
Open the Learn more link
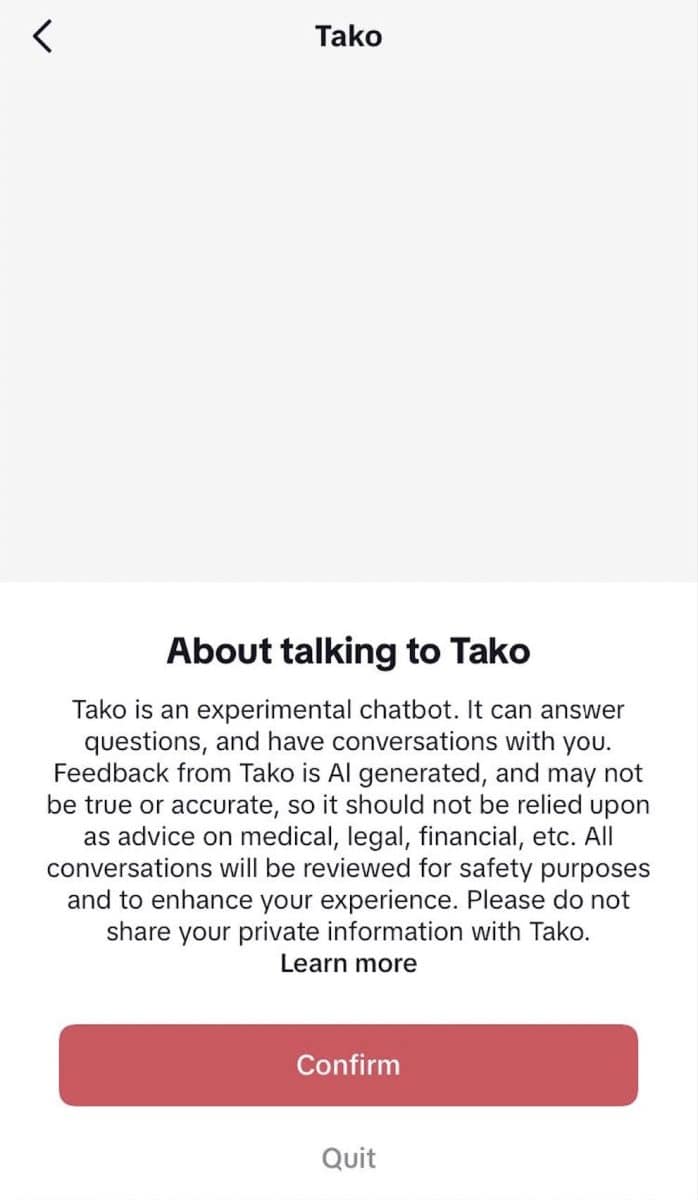pos(348,963)
